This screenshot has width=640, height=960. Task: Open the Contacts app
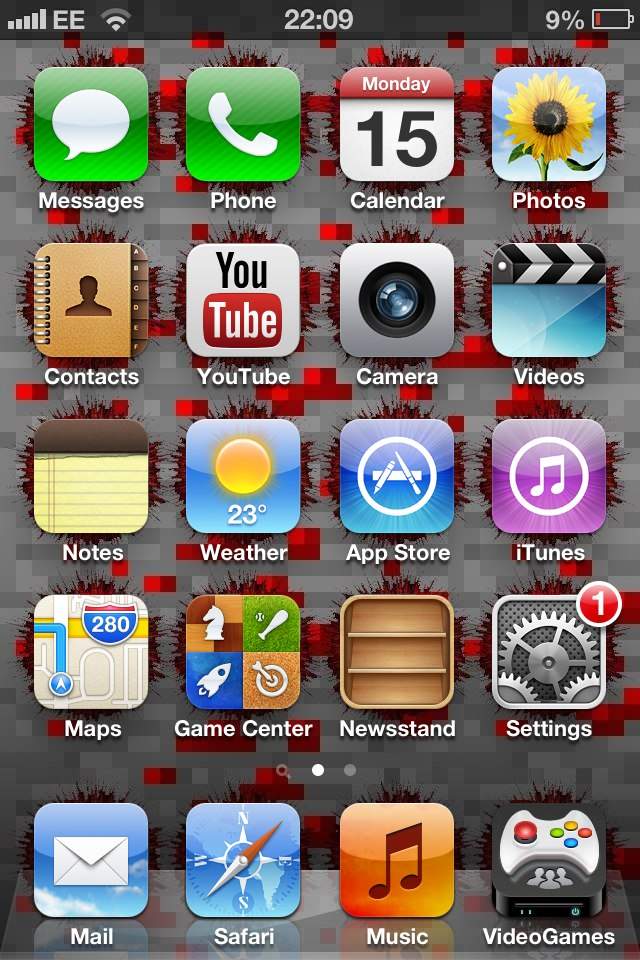(x=91, y=300)
